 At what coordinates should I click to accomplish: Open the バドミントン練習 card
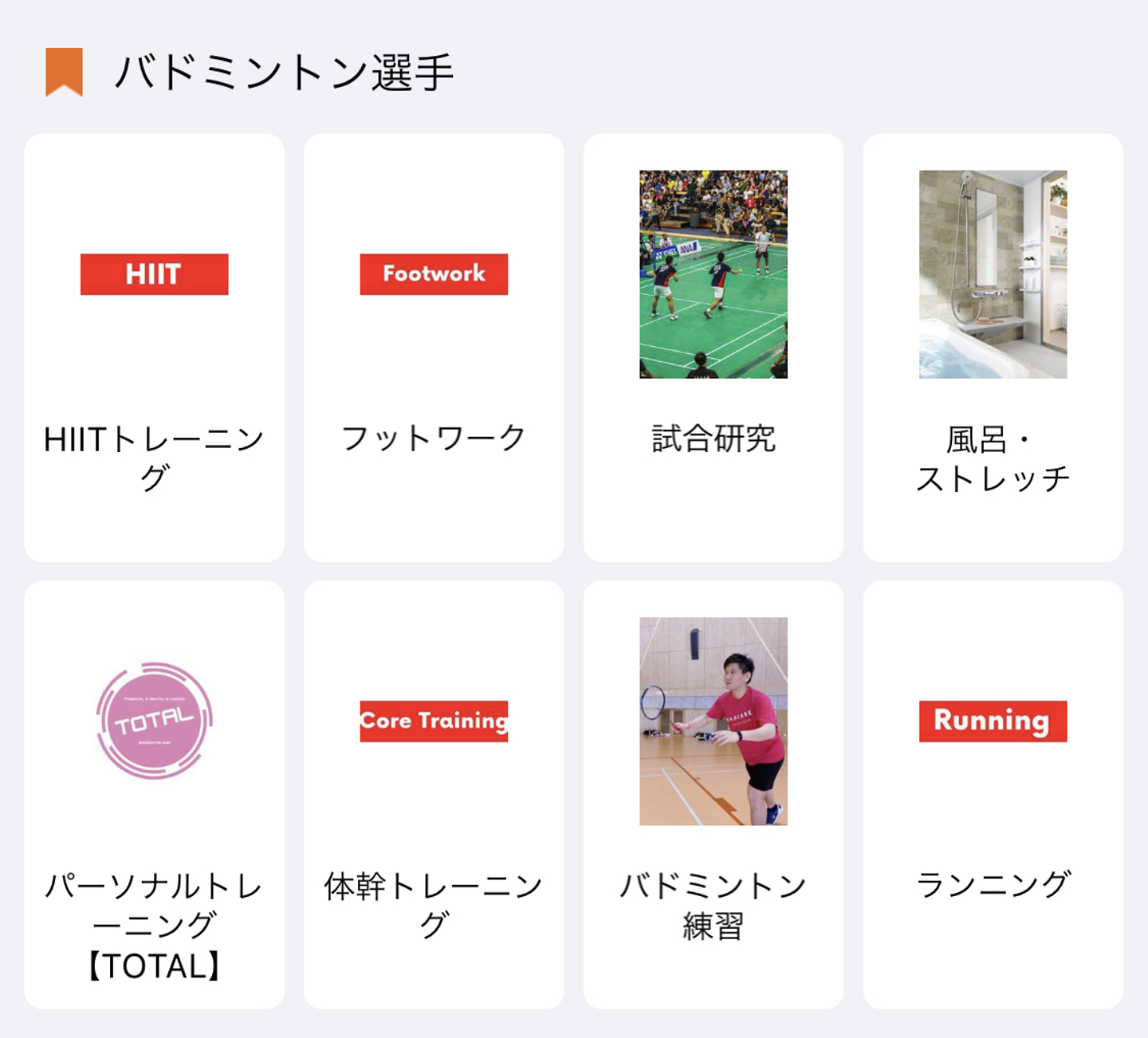[x=713, y=794]
